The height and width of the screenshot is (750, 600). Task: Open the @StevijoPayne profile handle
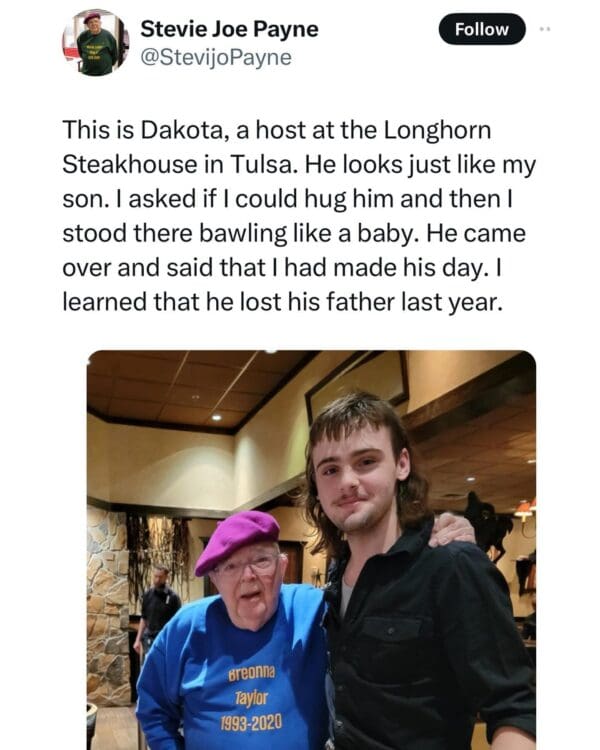[x=215, y=57]
